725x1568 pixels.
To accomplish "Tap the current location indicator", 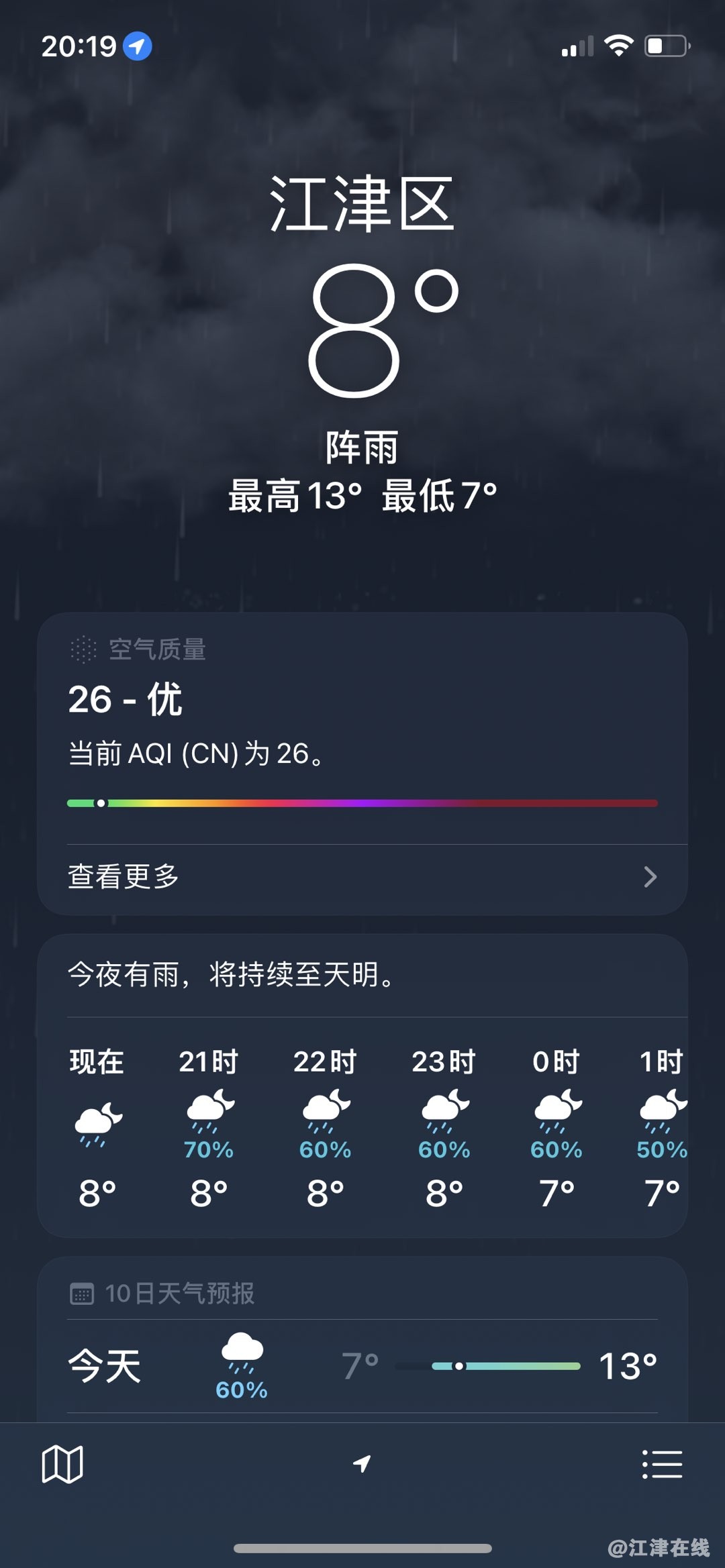I will pyautogui.click(x=362, y=1463).
